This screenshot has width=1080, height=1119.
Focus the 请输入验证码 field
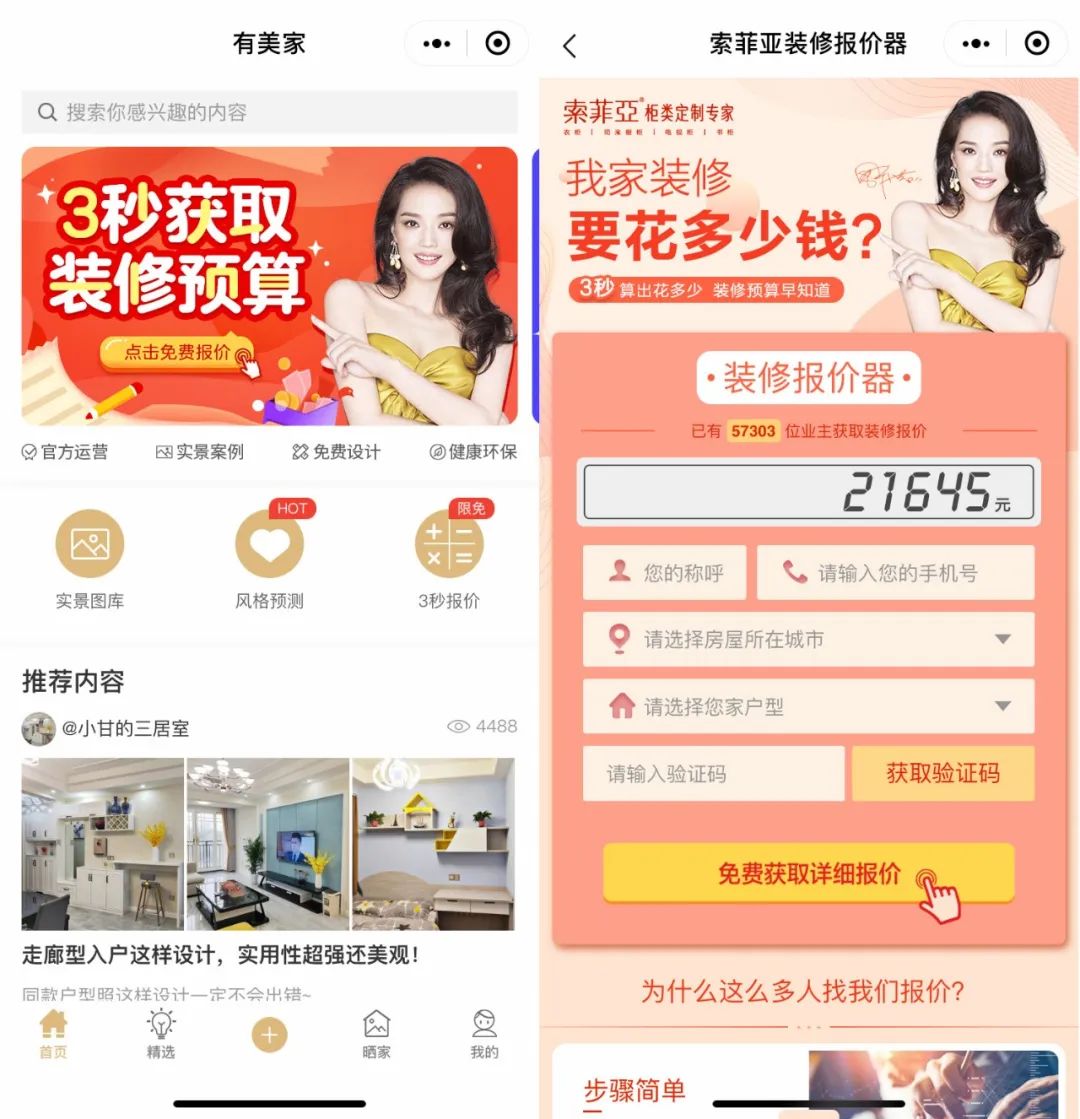tap(713, 774)
